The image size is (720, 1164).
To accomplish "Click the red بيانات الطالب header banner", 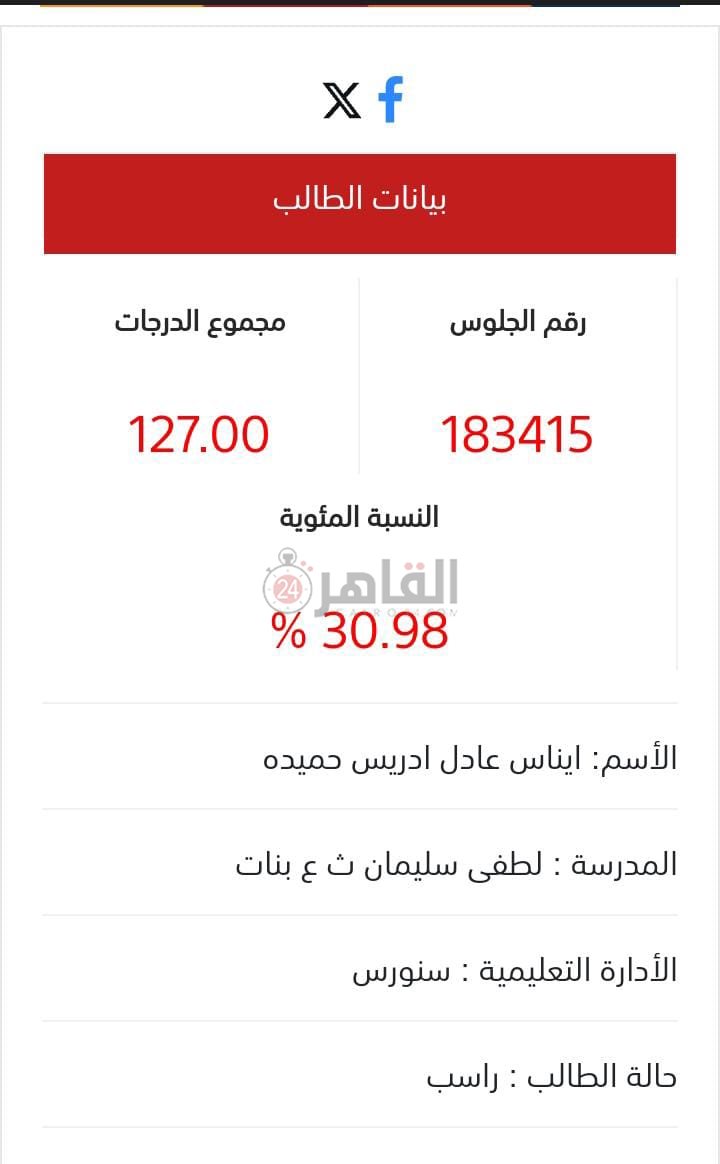I will (360, 203).
